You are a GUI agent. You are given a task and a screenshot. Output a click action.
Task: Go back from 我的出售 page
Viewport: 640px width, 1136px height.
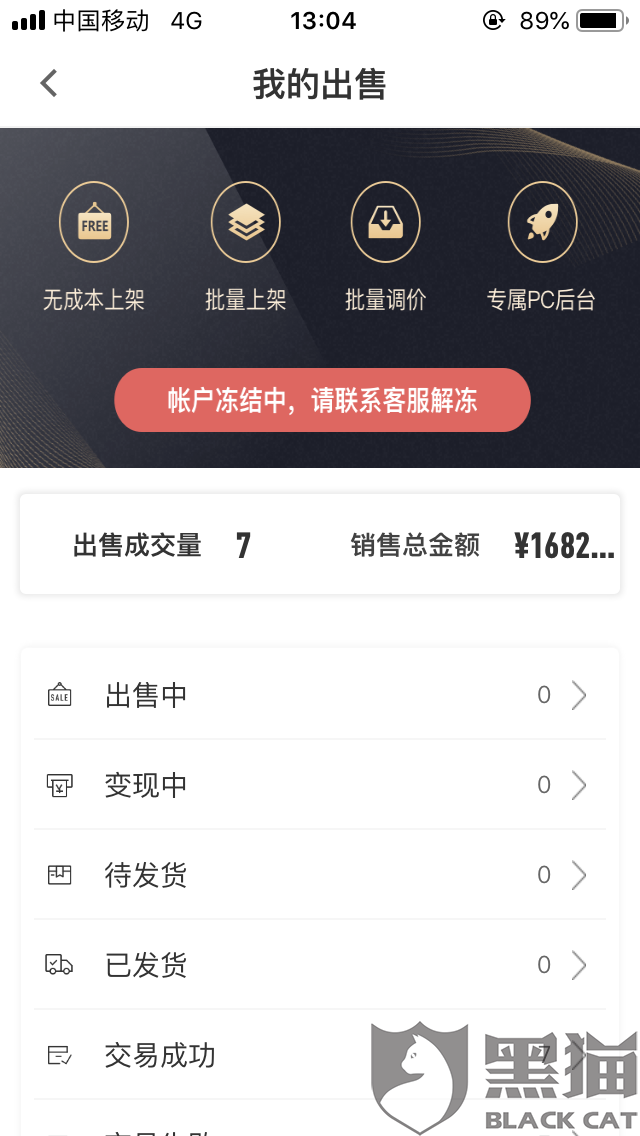(x=49, y=83)
